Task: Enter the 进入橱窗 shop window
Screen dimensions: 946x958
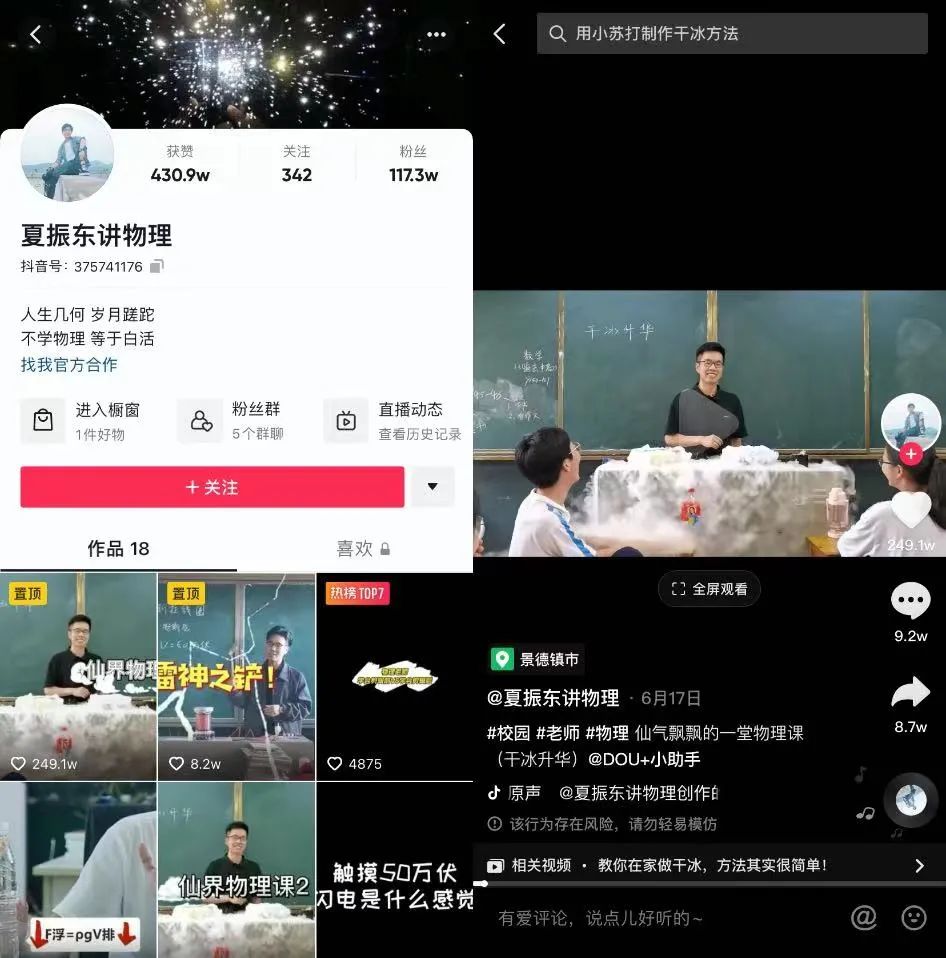Action: [84, 420]
